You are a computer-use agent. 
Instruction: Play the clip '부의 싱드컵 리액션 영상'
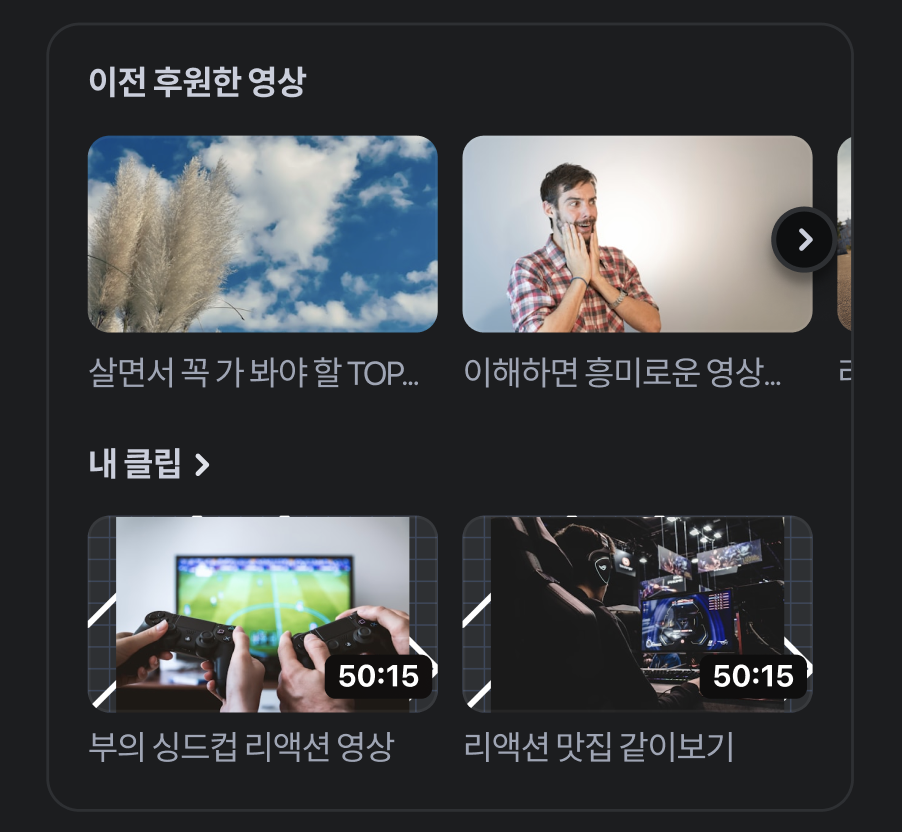tap(262, 613)
